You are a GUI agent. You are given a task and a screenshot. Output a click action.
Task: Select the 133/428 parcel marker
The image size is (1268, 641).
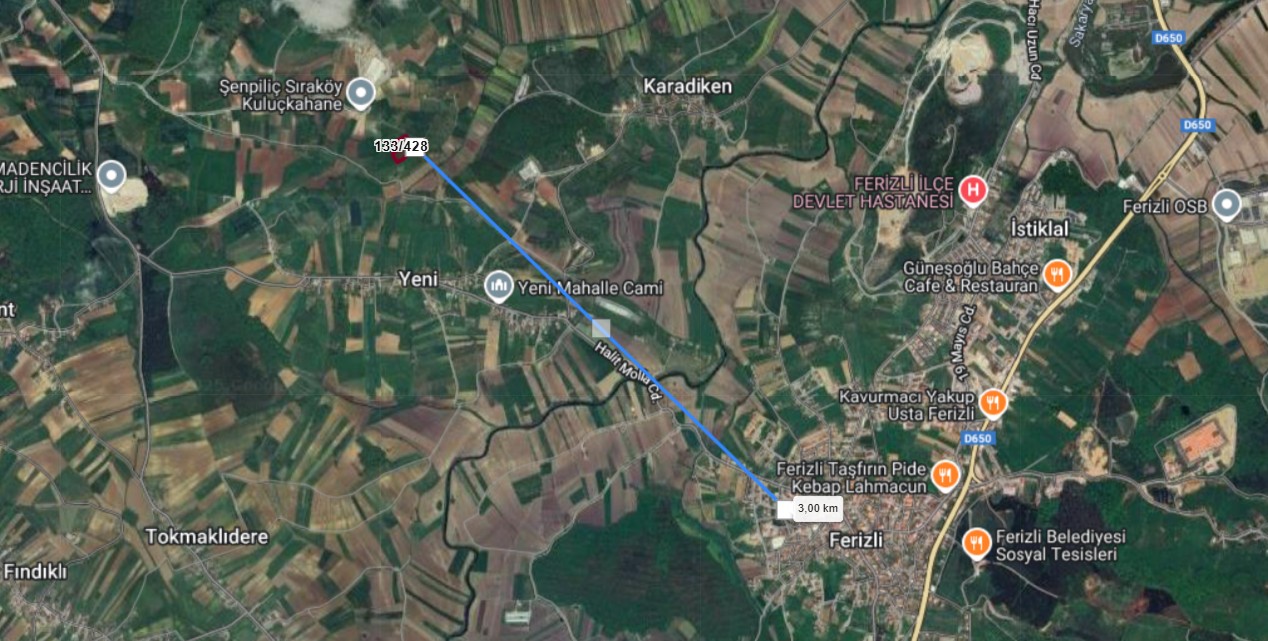point(401,147)
